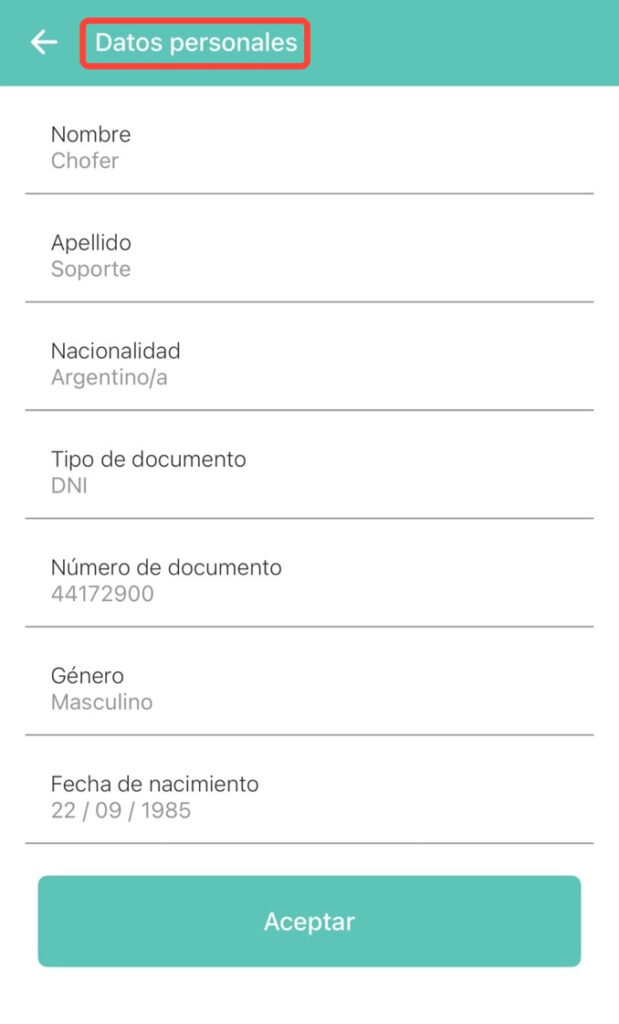The height and width of the screenshot is (1024, 619).
Task: Choose the Género field
Action: (x=308, y=689)
